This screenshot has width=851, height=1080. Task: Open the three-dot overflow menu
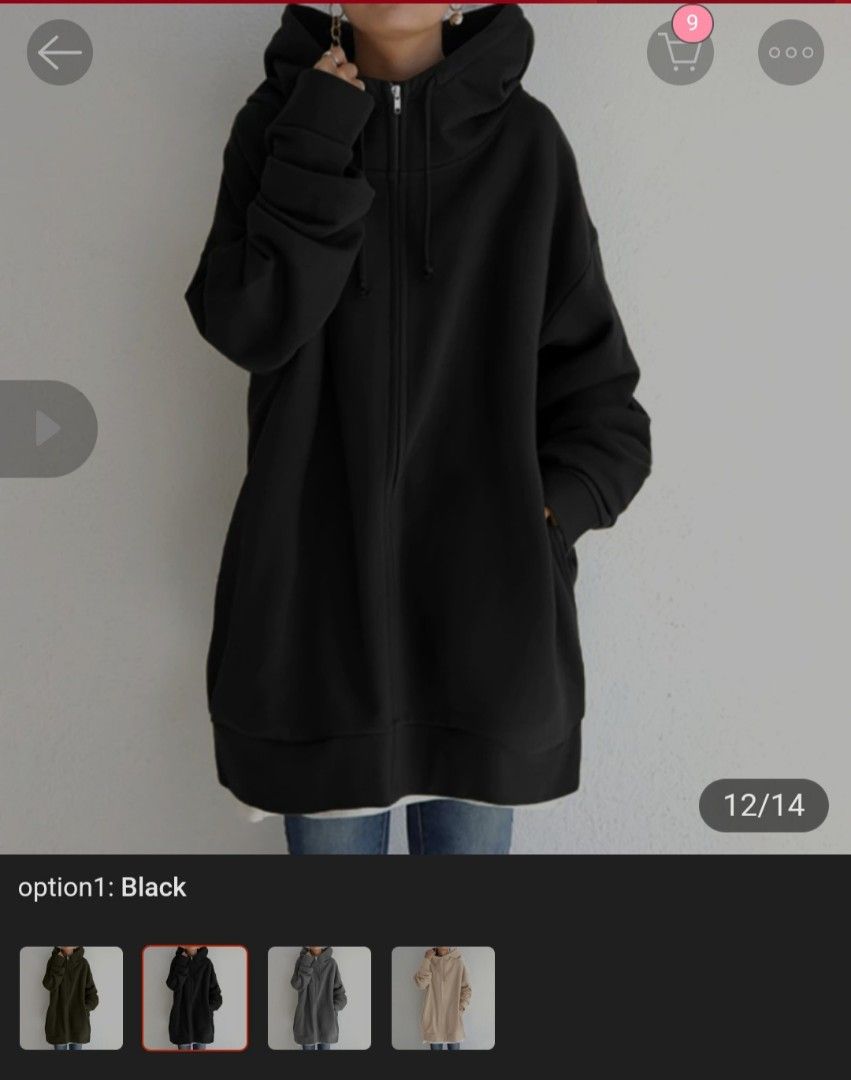click(x=791, y=53)
